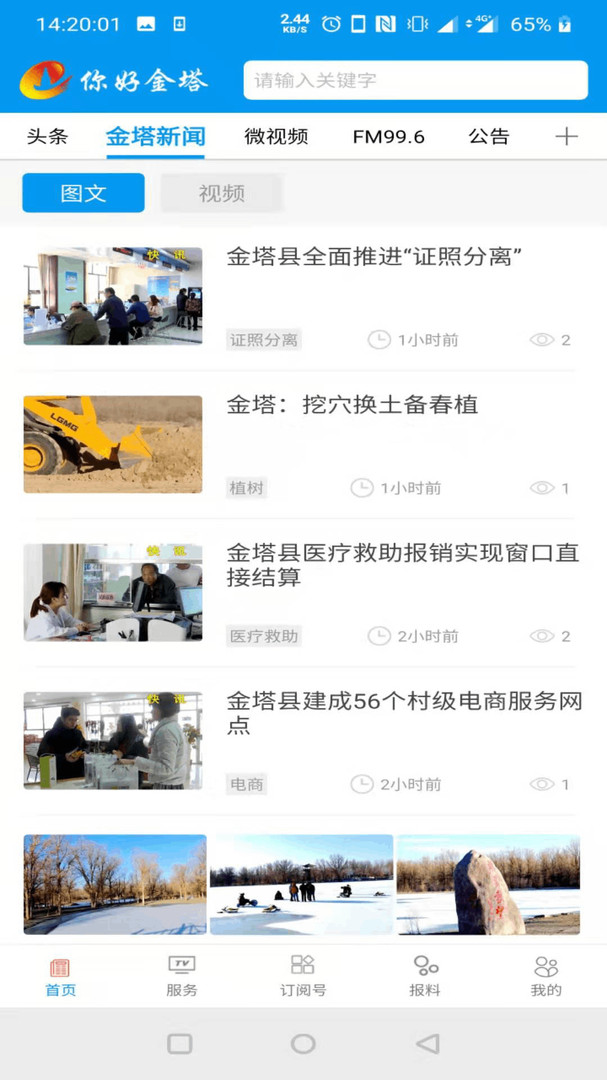Screen dimensions: 607x1080
Task: Open the snowy park photo article
Action: [301, 885]
